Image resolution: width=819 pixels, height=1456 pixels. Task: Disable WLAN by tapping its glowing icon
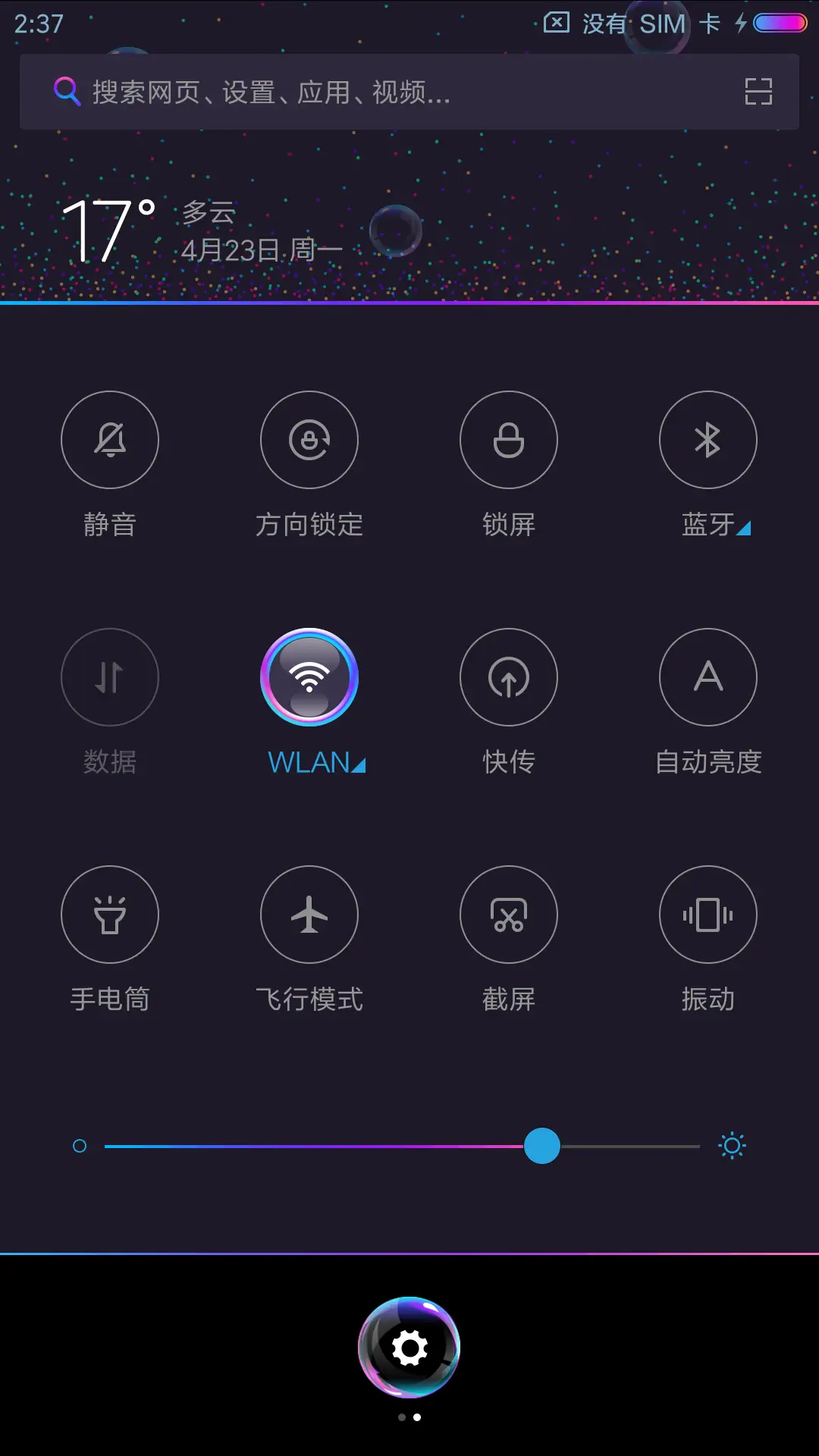tap(309, 677)
